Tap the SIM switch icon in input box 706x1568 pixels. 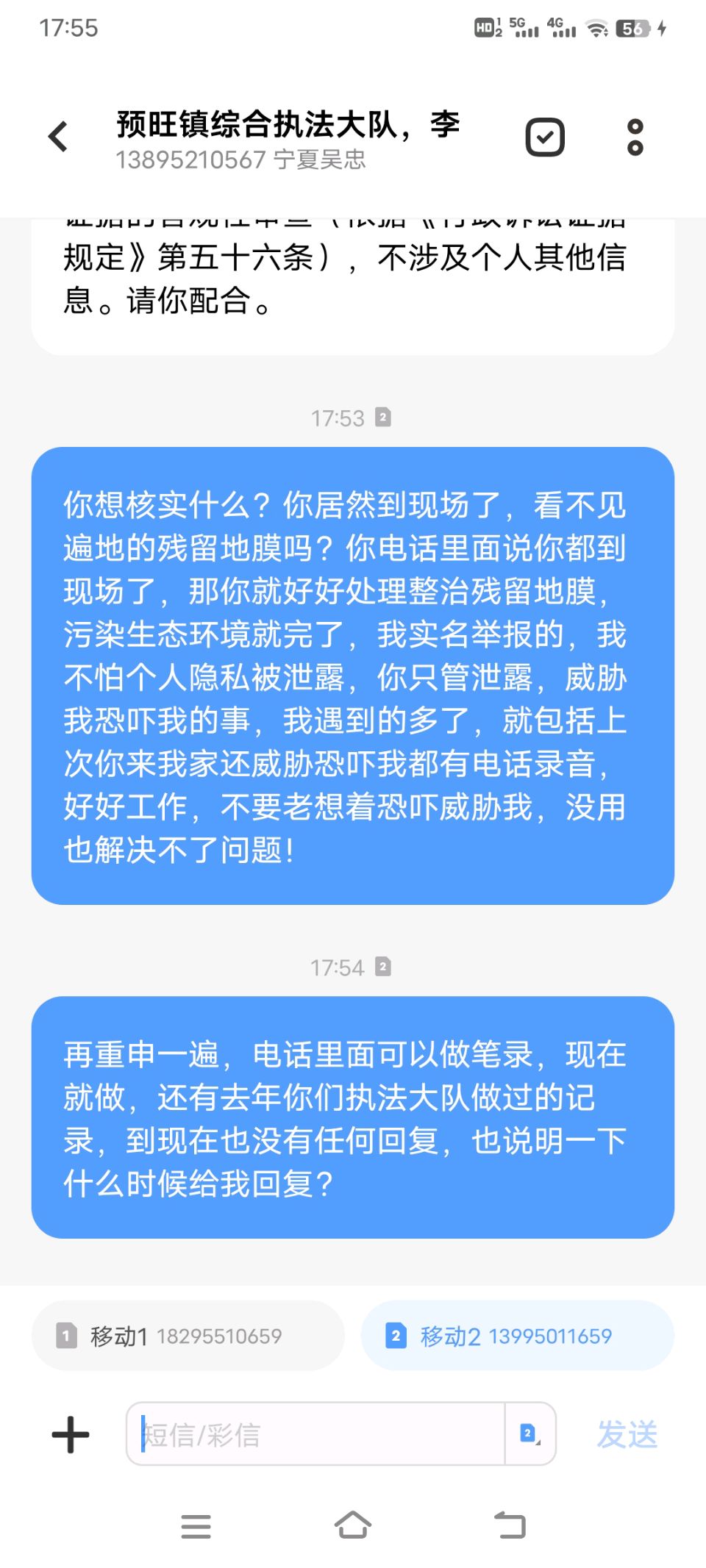tap(529, 1433)
